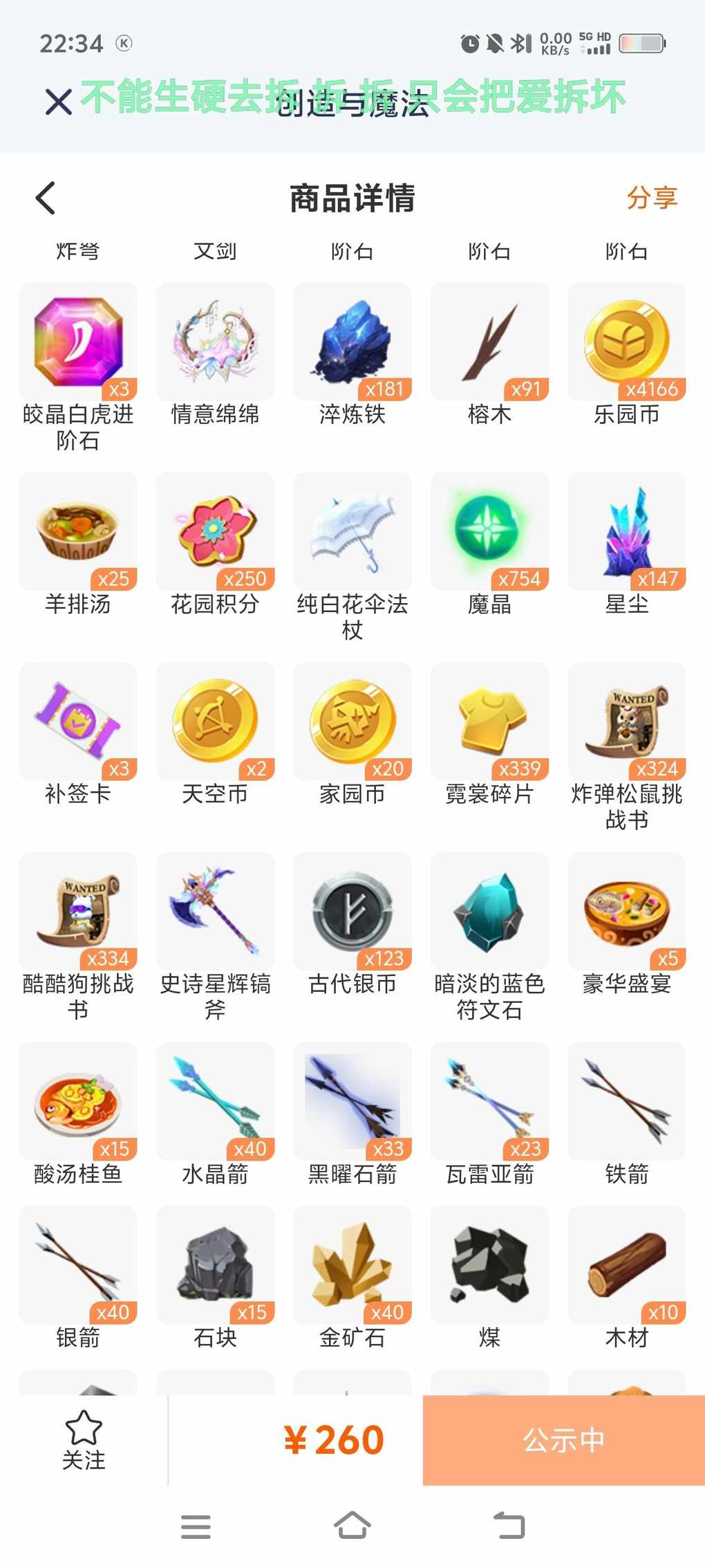View 纯白花伞法杖 details
Viewport: 705px width, 1568px height.
click(x=352, y=532)
